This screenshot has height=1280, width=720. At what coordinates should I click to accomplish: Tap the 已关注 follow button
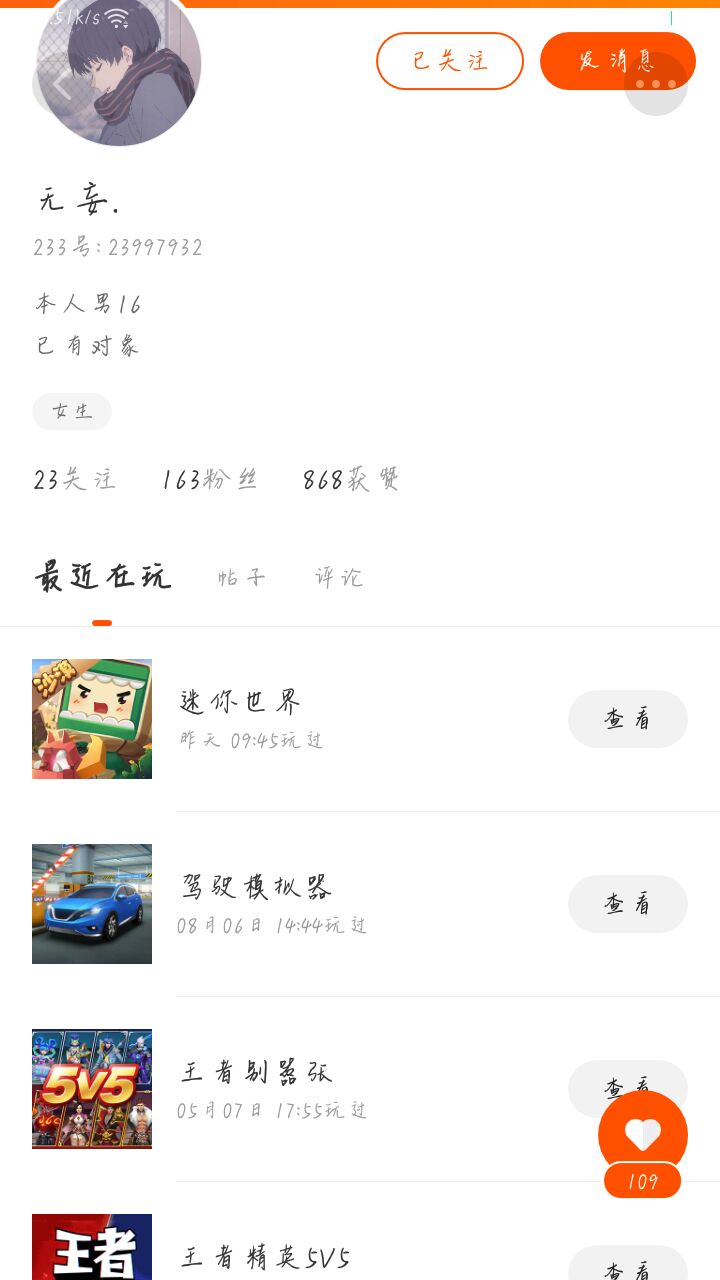point(450,61)
